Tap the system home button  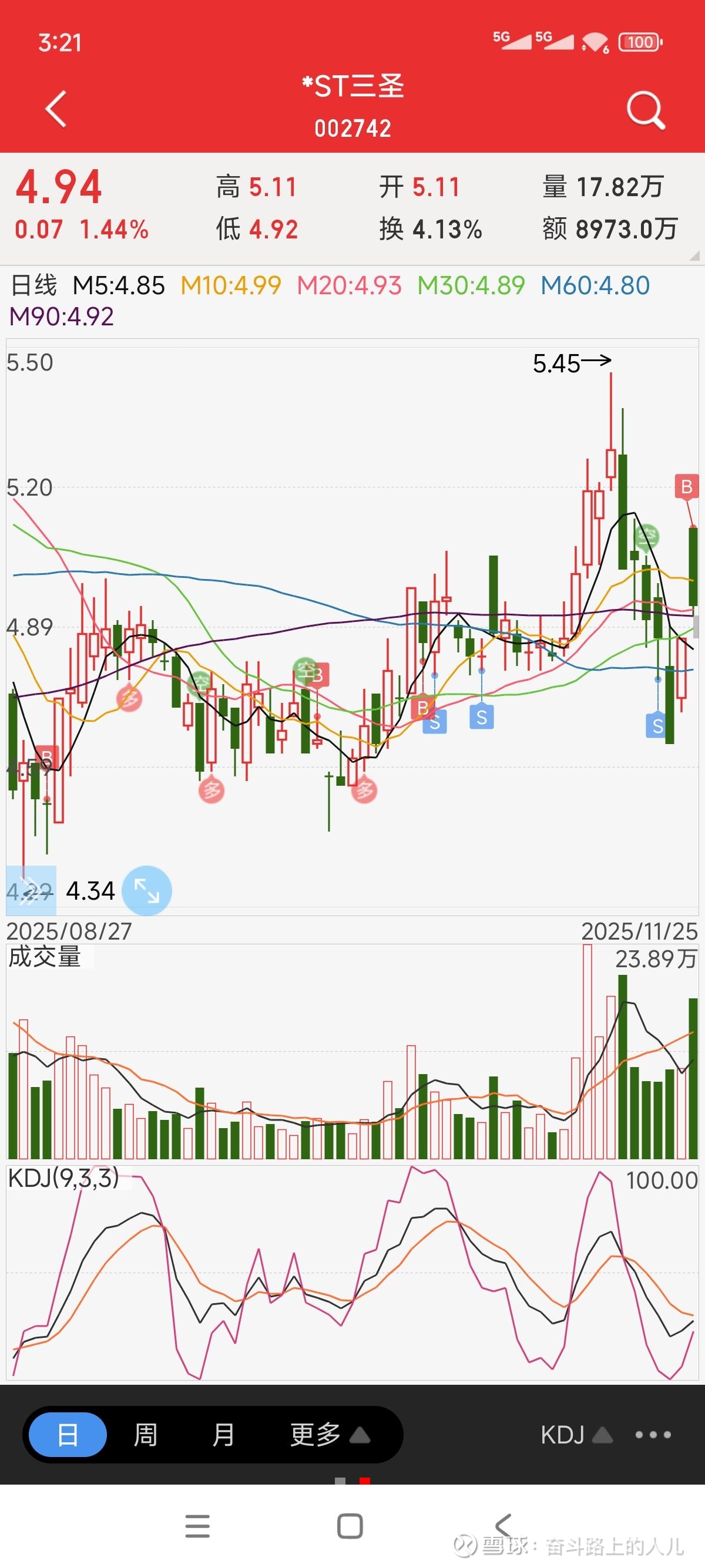tap(350, 1526)
